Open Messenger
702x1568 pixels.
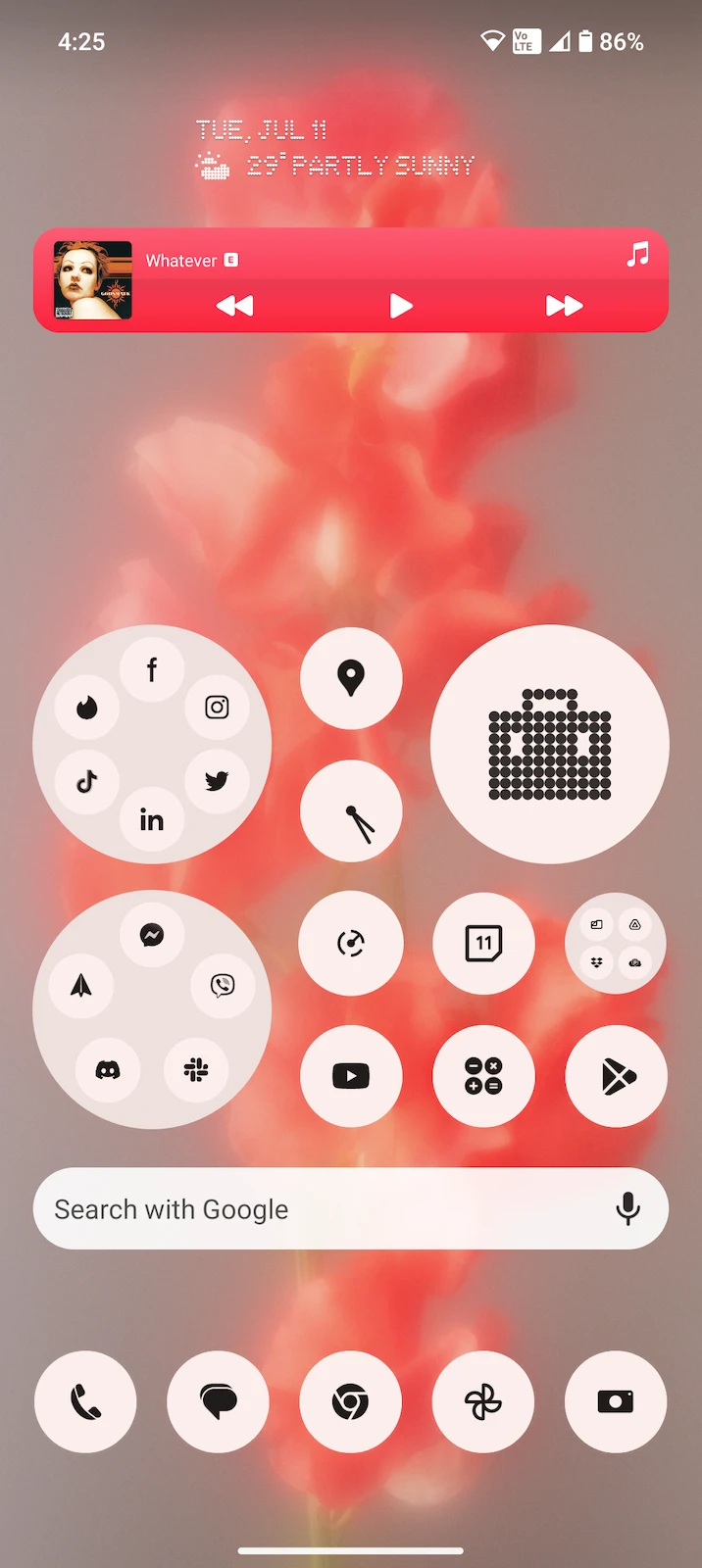[x=151, y=935]
